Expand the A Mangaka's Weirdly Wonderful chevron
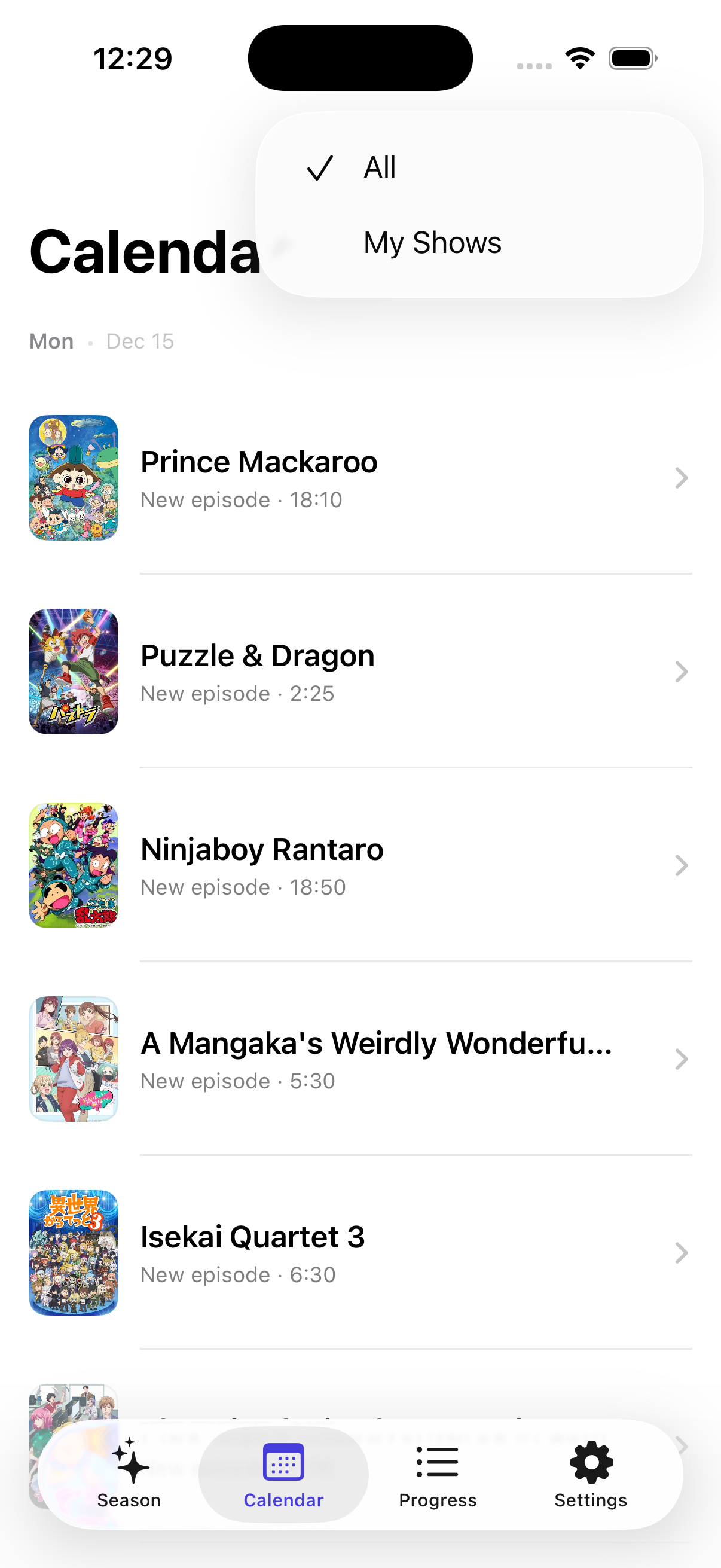Screen dimensions: 721x1568 click(681, 1059)
